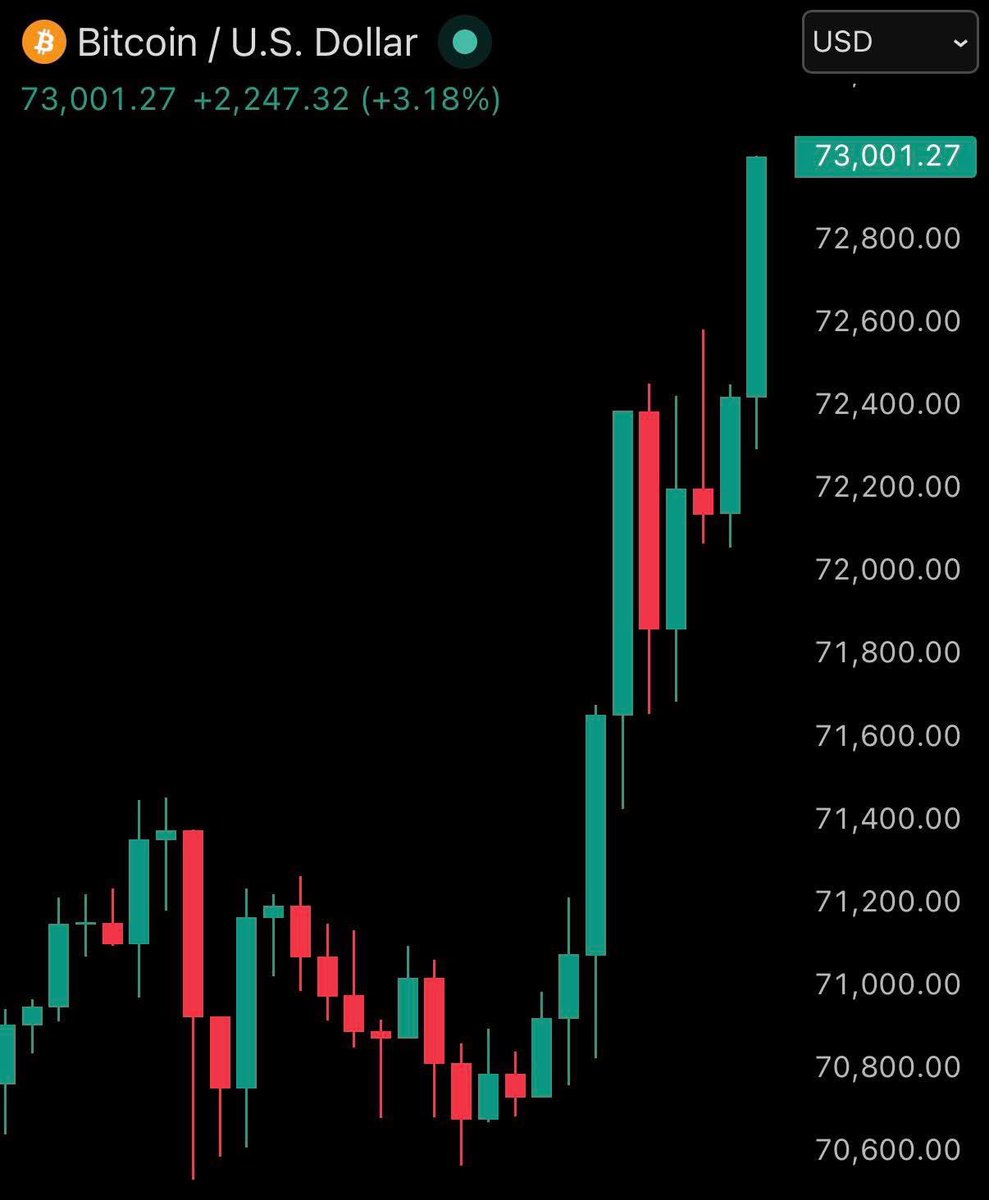
Task: Open the USD currency dropdown
Action: tap(889, 42)
